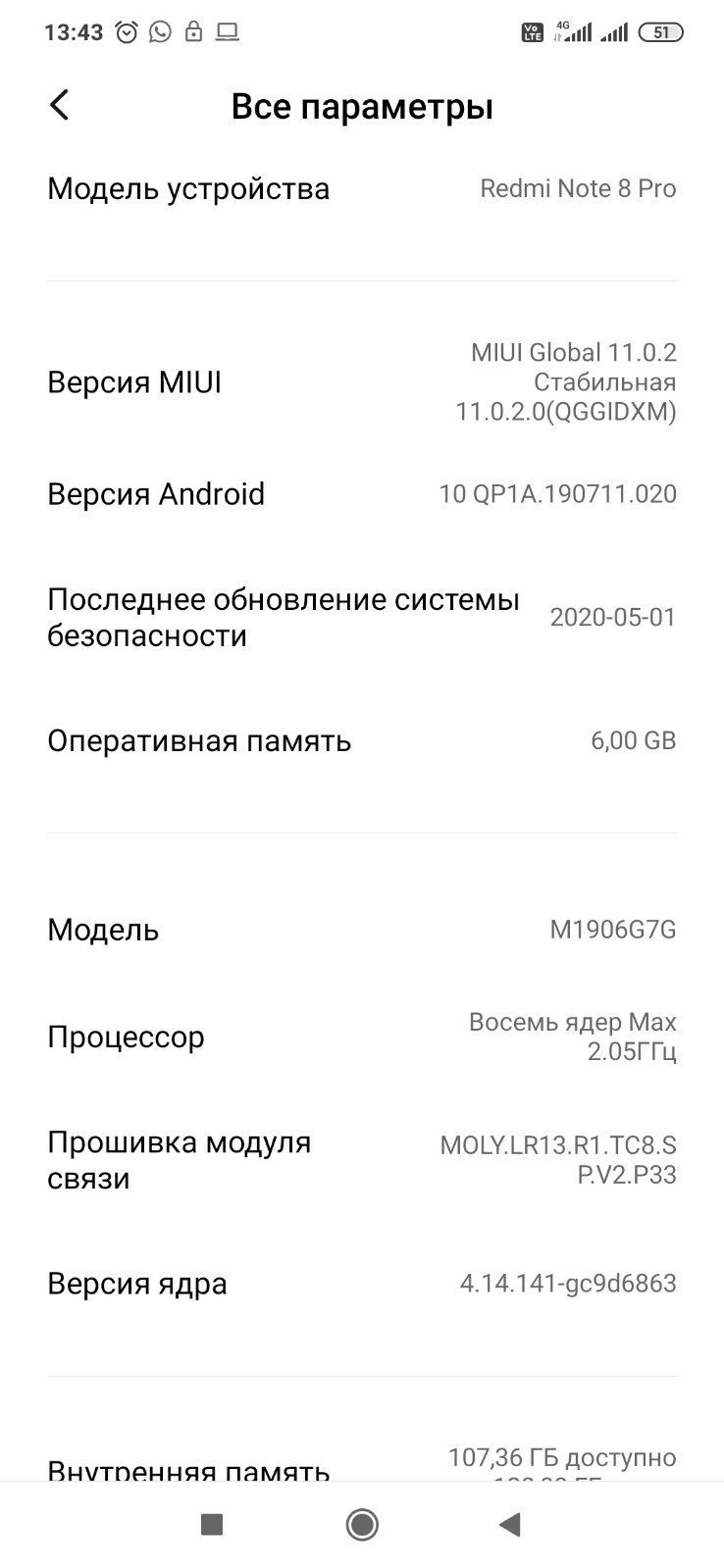Open Последнее обновление системы безопасности row
The height and width of the screenshot is (1568, 724).
[362, 617]
